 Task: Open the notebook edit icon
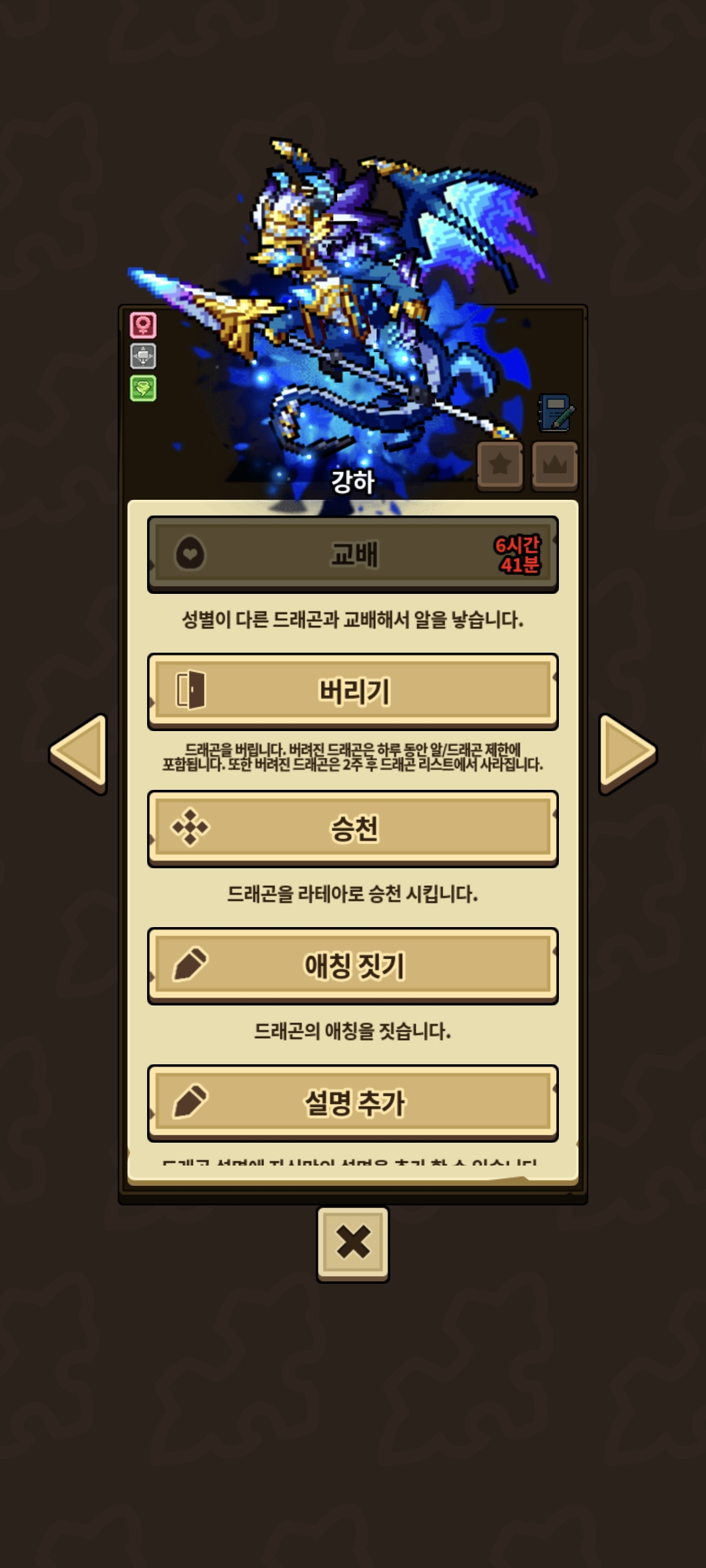coord(556,413)
